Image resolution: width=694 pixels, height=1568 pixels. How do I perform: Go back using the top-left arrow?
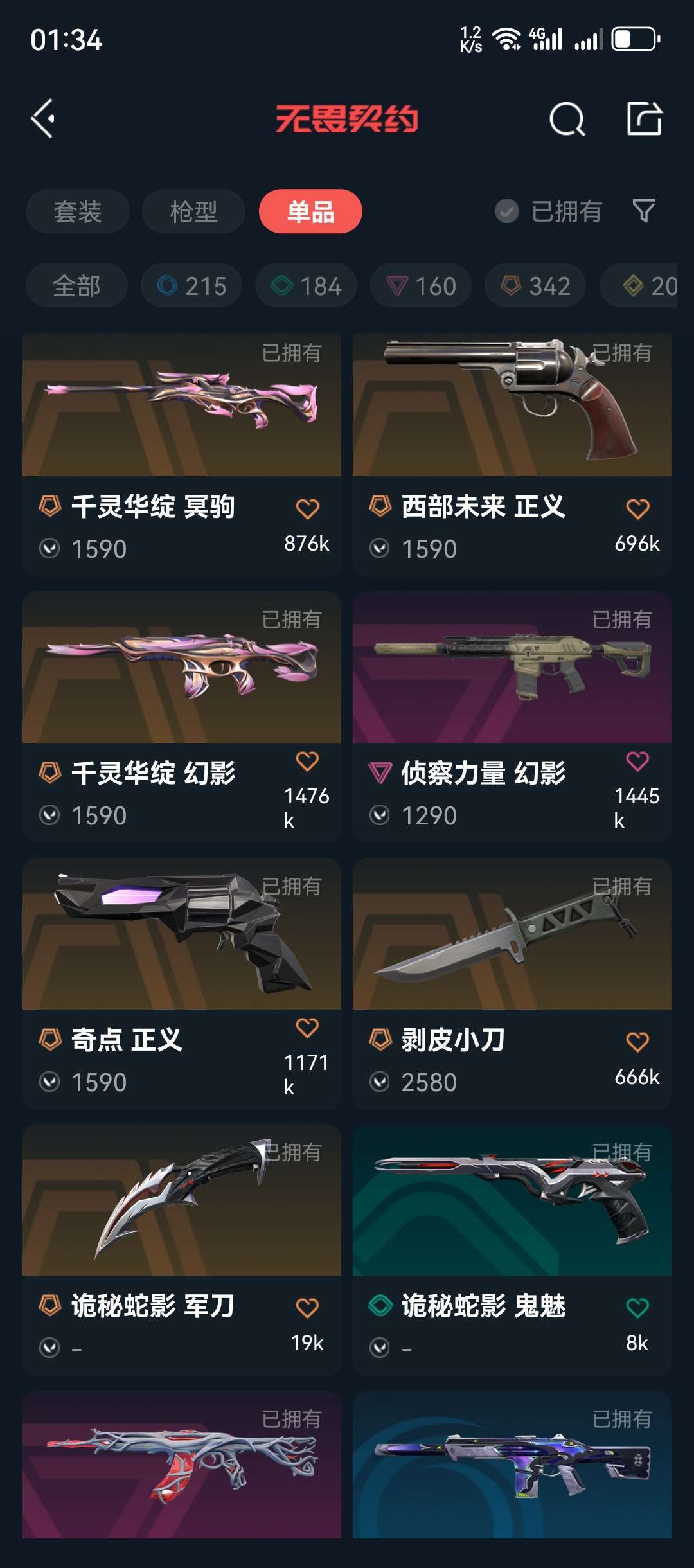tap(43, 119)
